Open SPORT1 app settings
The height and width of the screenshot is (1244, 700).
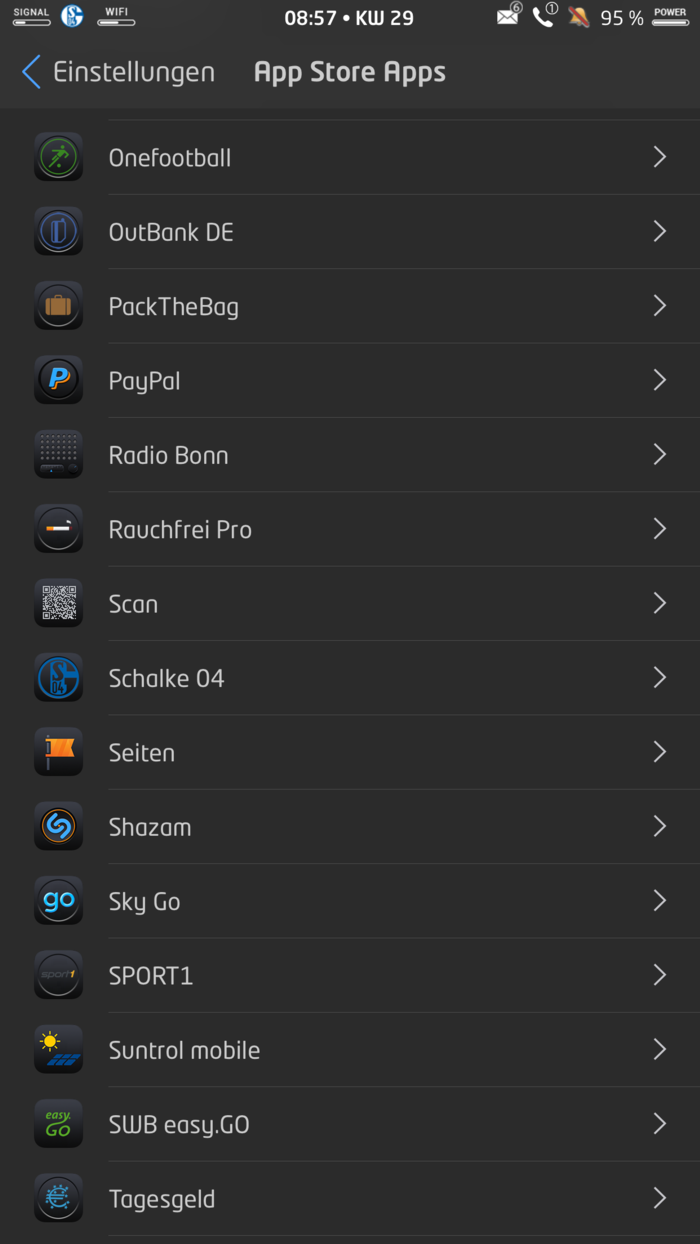[350, 975]
